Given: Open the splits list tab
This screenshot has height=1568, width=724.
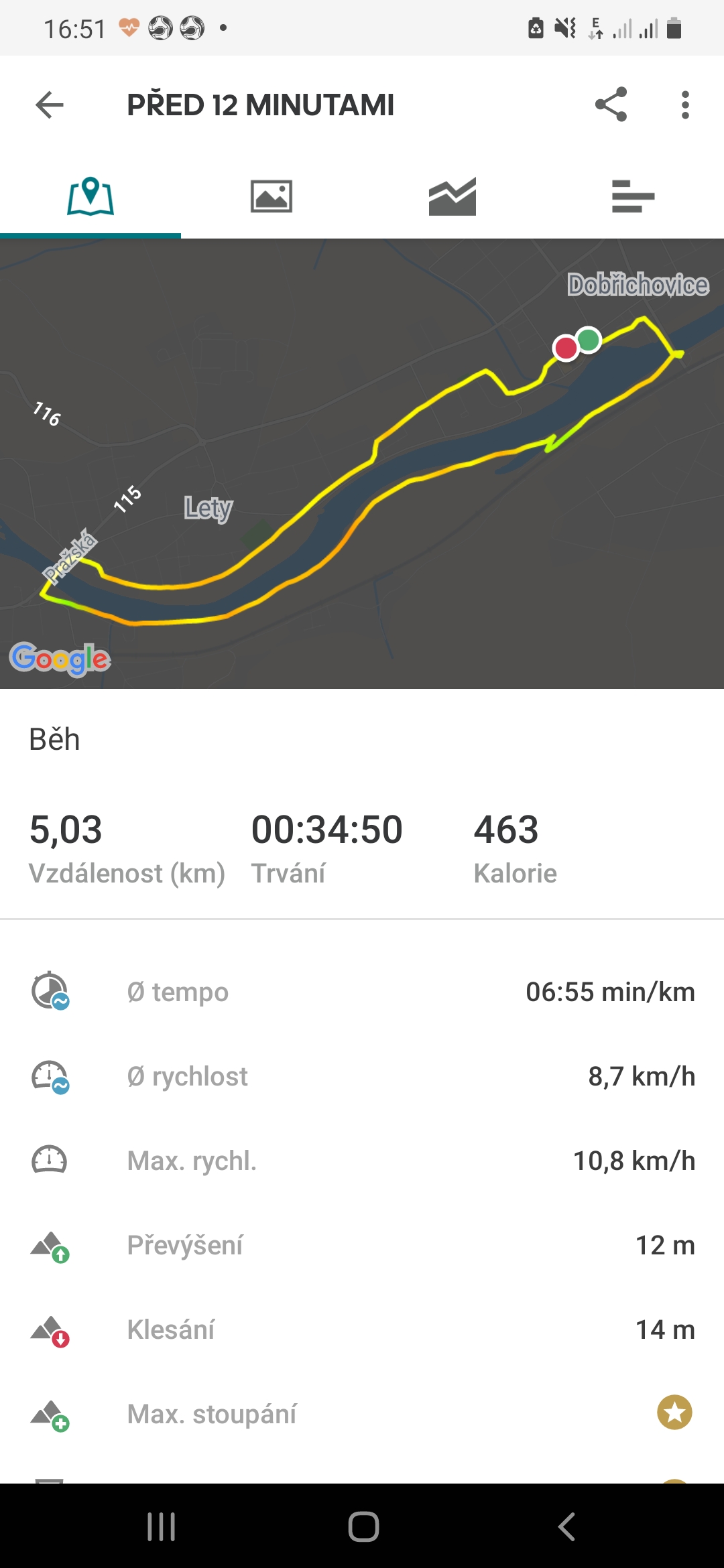Looking at the screenshot, I should click(x=633, y=196).
